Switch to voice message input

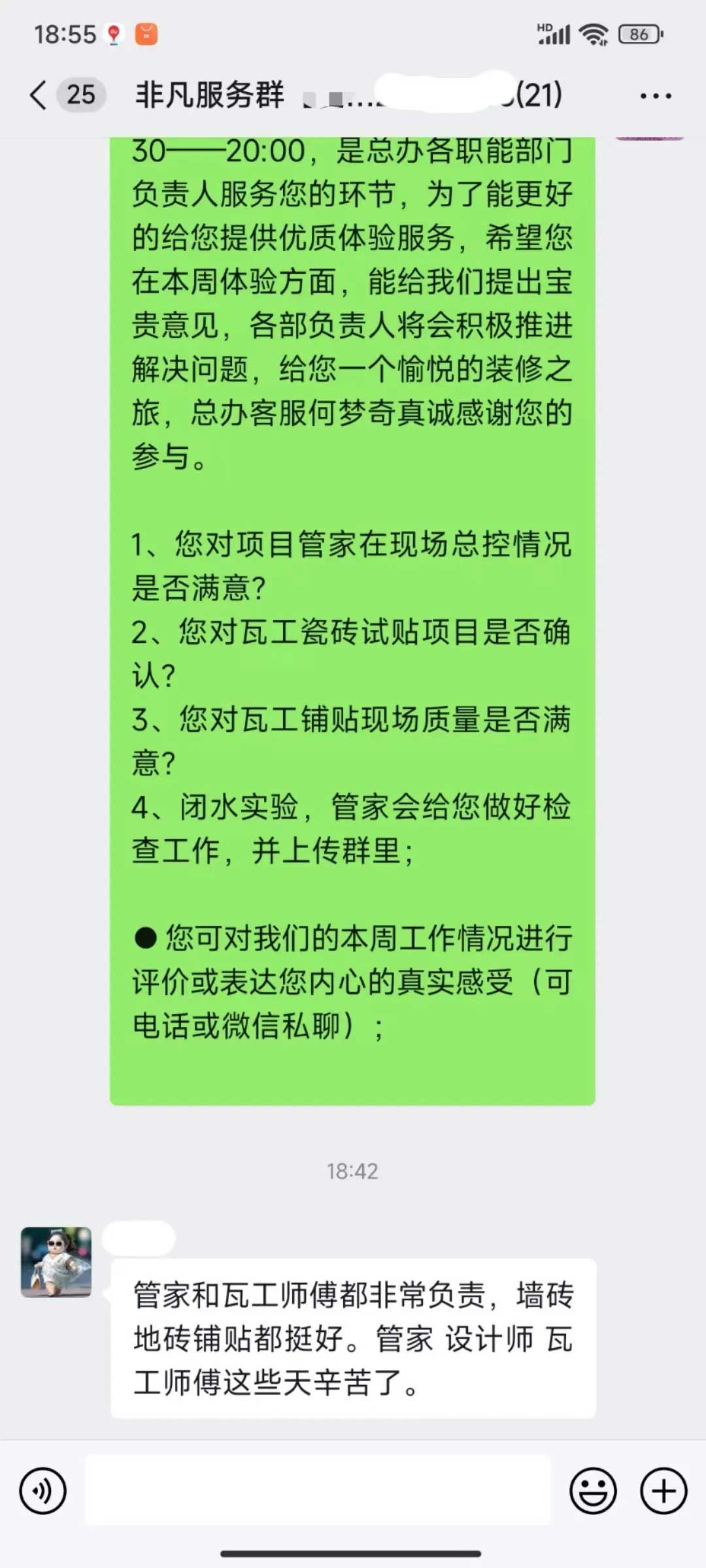click(x=43, y=1492)
